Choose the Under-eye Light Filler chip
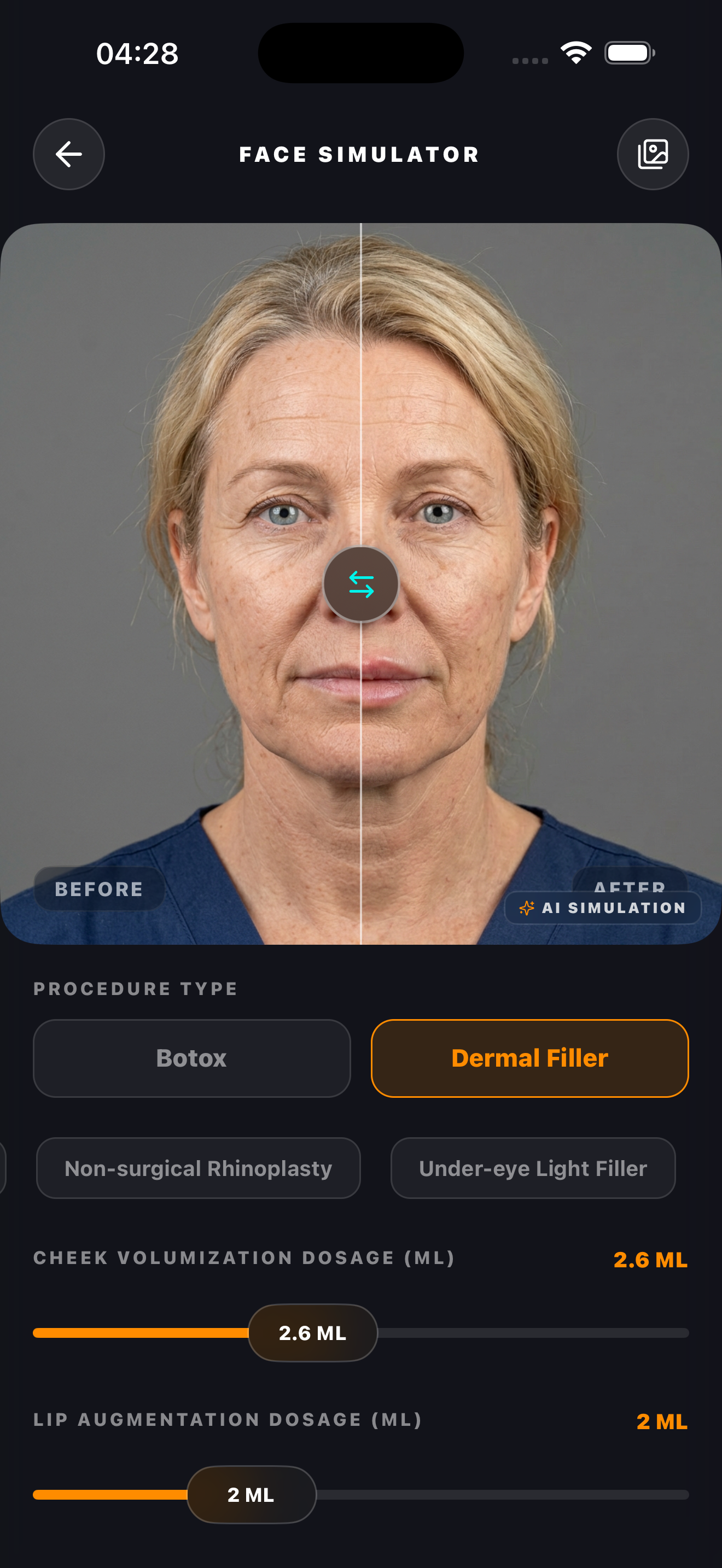Viewport: 722px width, 1568px height. [533, 1168]
